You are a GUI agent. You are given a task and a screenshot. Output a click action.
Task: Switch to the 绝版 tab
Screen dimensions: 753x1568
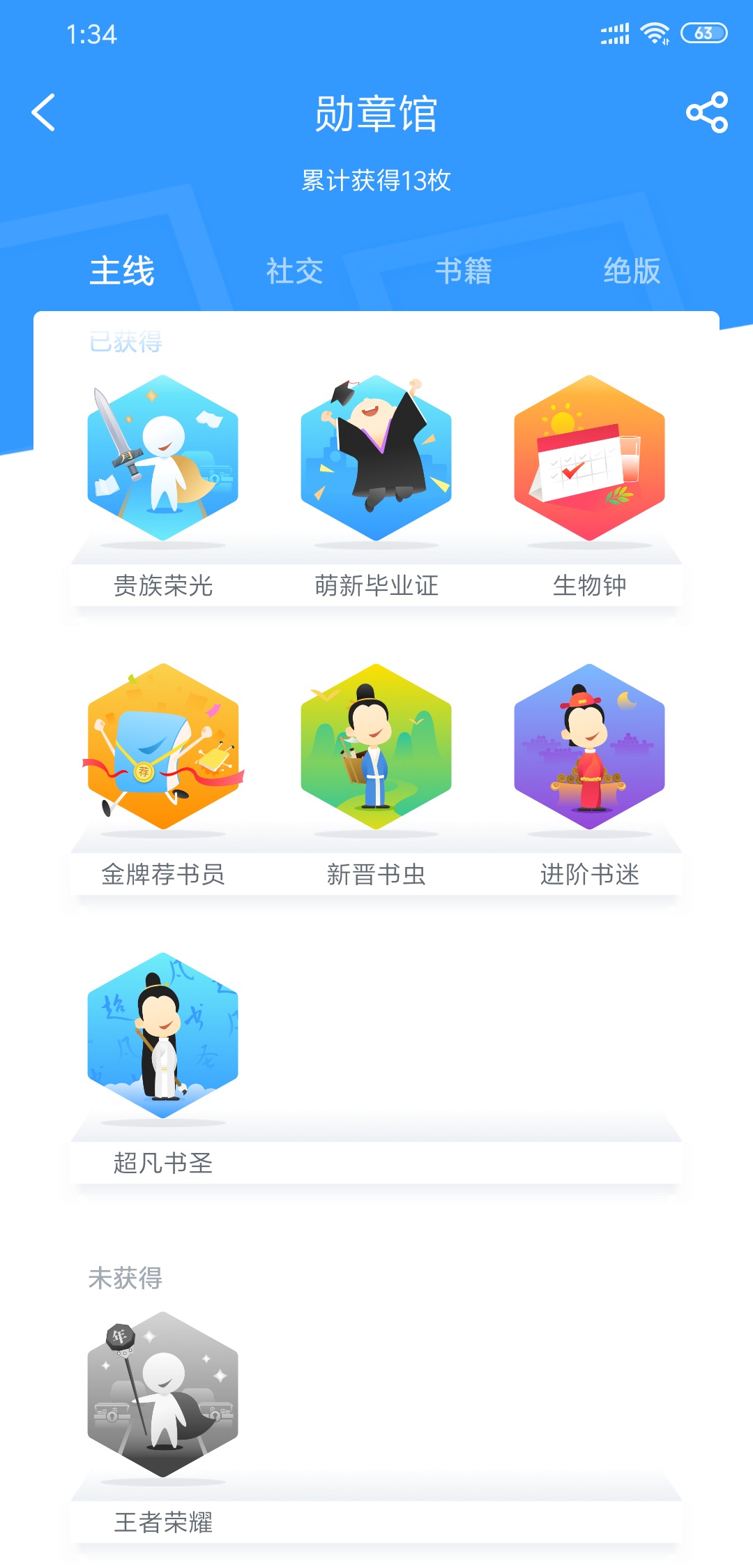click(x=632, y=271)
